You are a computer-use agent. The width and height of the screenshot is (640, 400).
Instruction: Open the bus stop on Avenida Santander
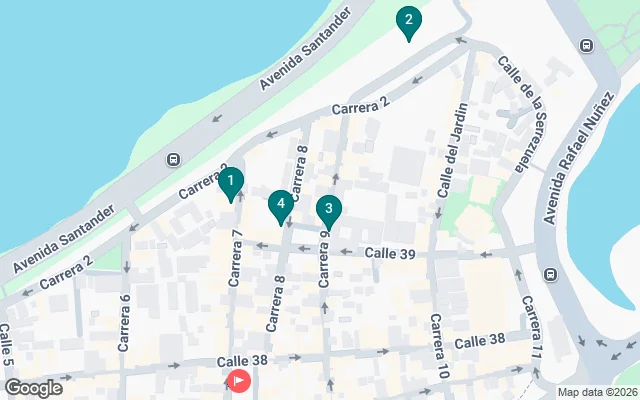click(174, 158)
